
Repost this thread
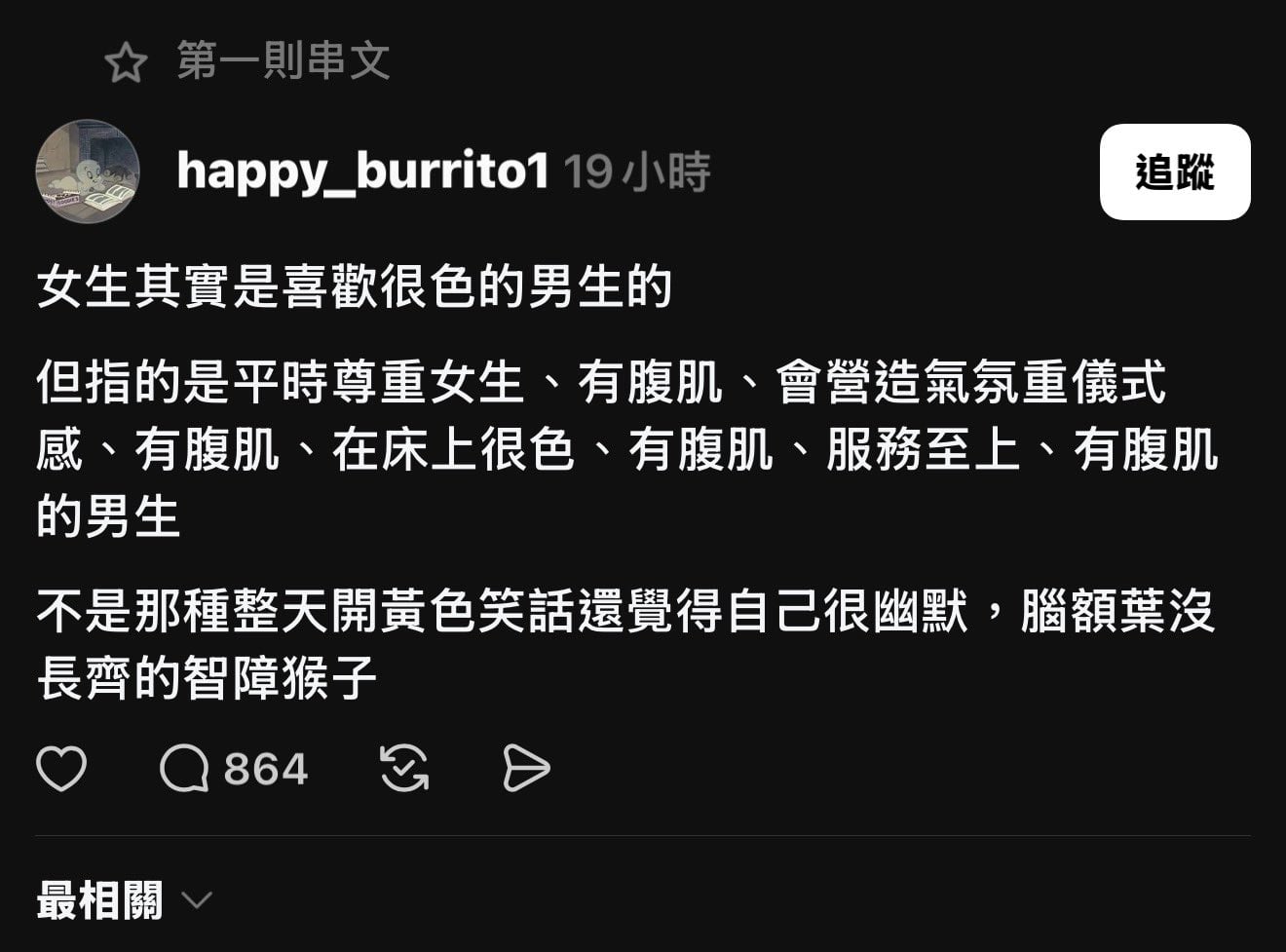point(403,769)
